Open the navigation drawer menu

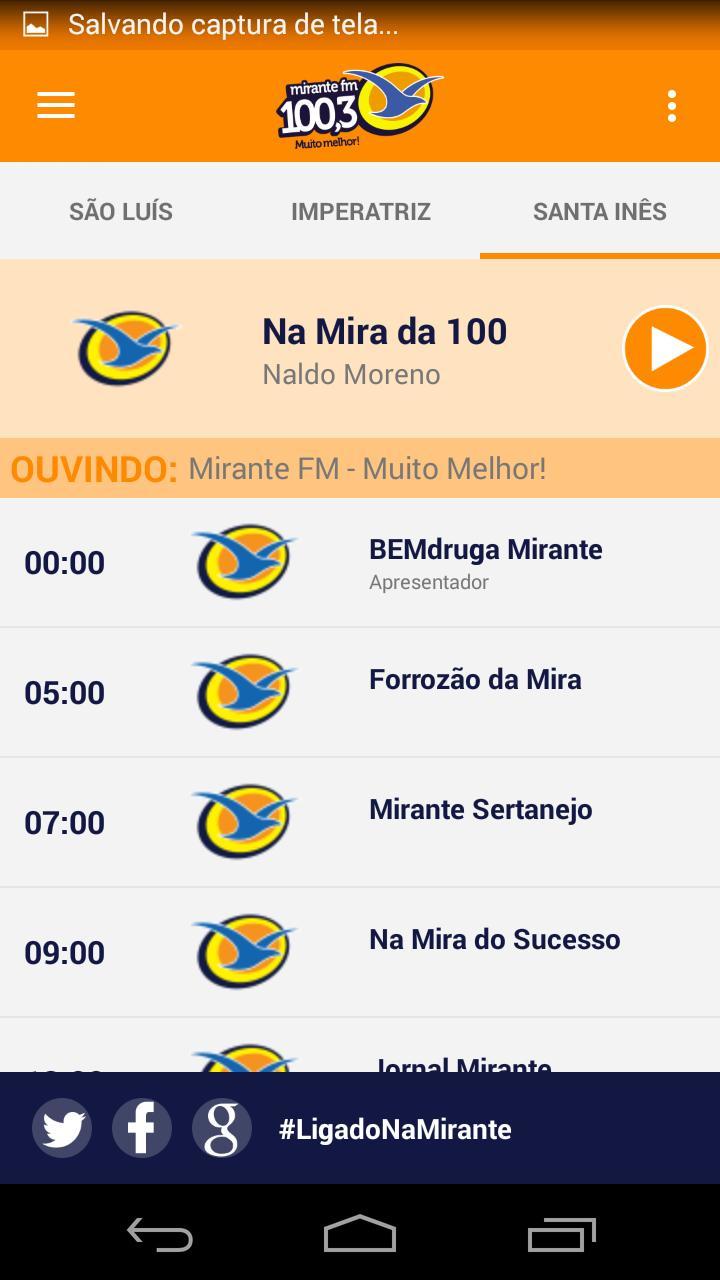(x=55, y=105)
